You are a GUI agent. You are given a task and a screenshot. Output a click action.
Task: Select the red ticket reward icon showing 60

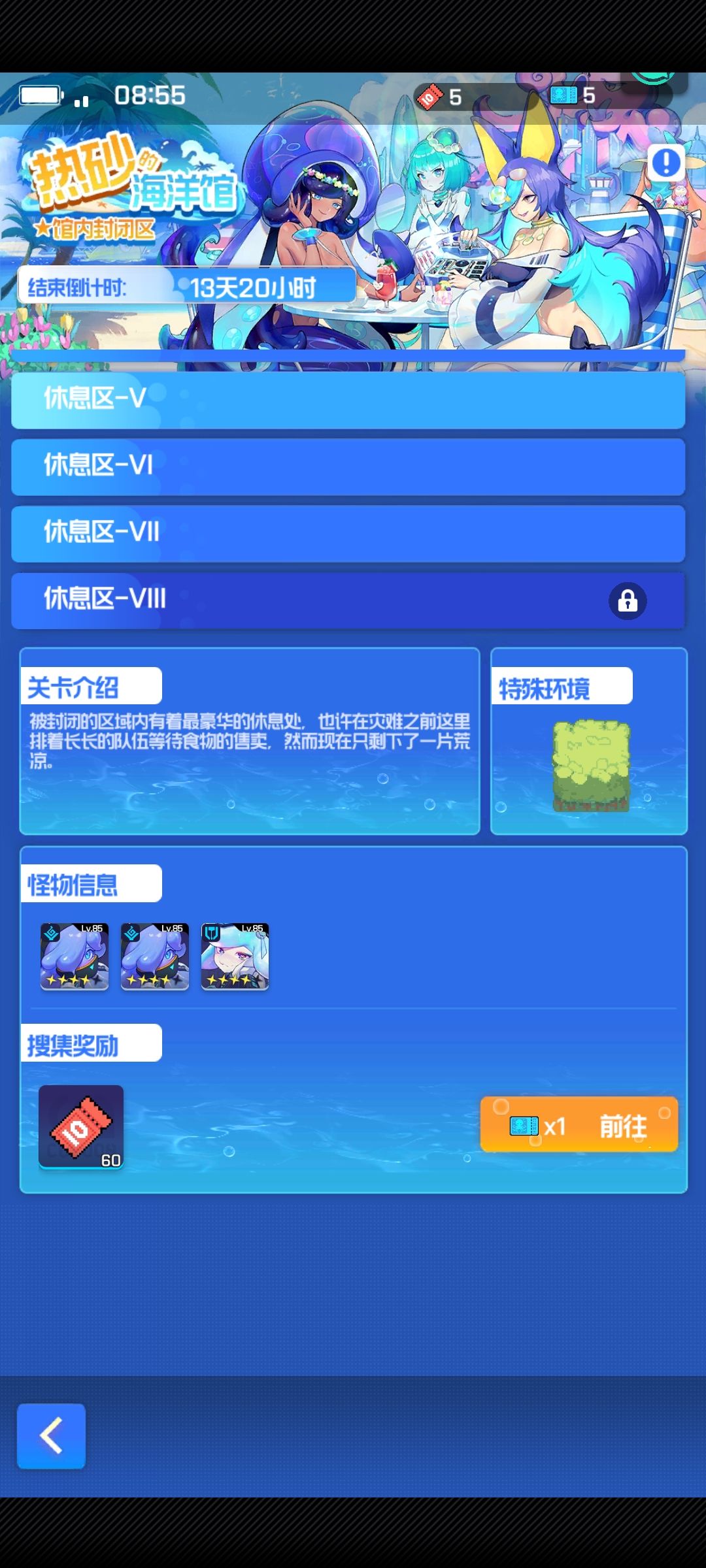82,1125
